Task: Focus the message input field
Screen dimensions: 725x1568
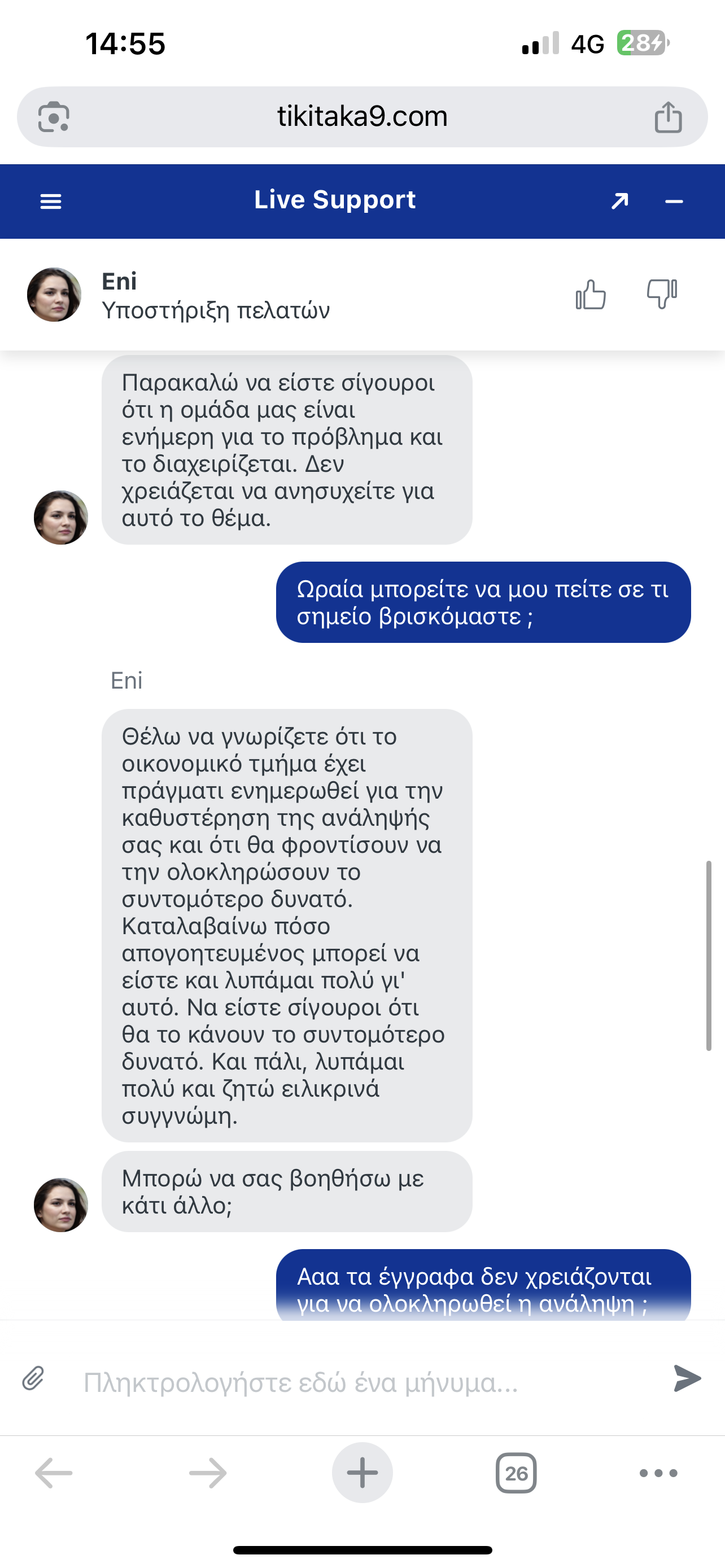Action: click(365, 1382)
